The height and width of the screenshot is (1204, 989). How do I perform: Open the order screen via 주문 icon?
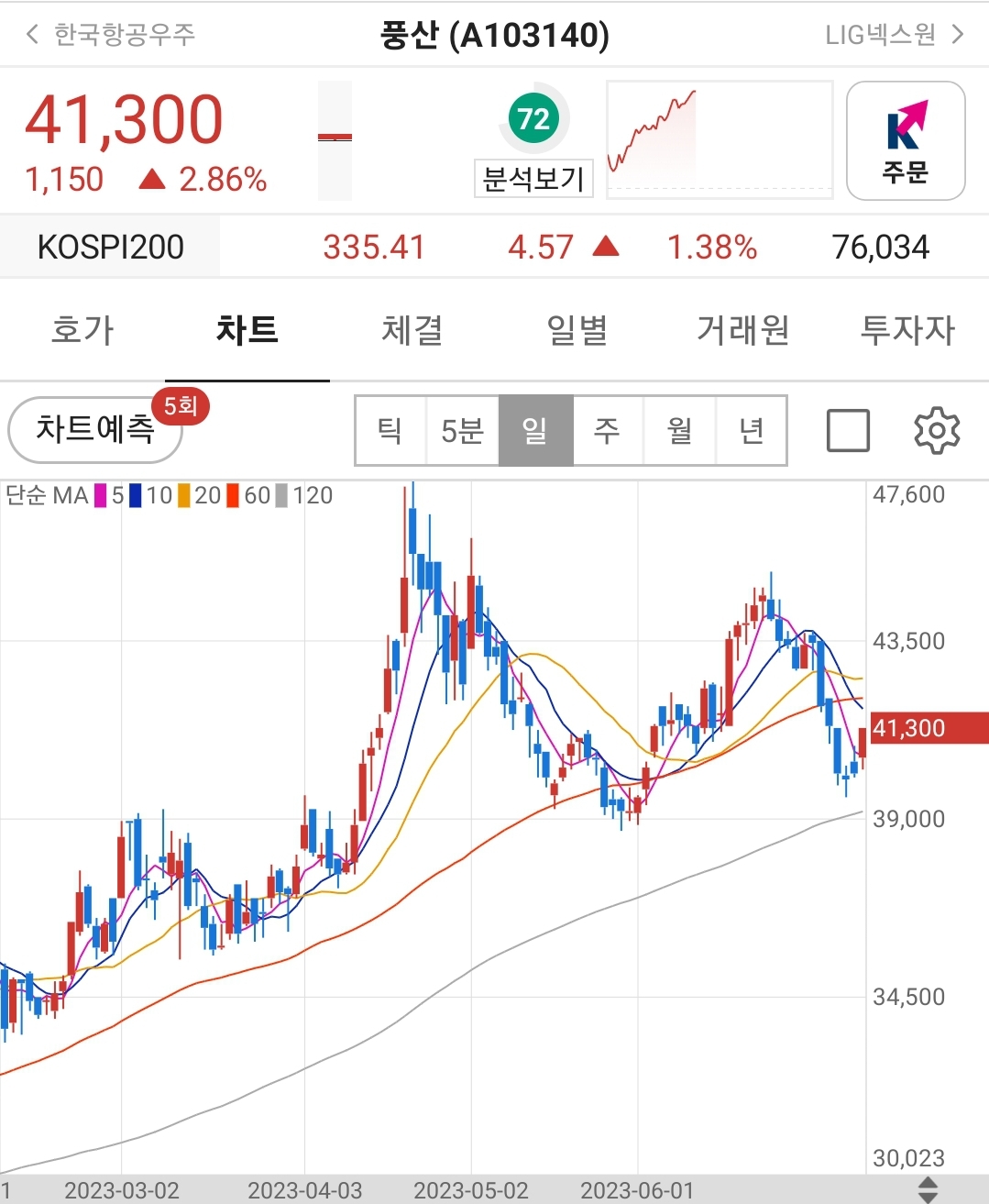(x=905, y=139)
